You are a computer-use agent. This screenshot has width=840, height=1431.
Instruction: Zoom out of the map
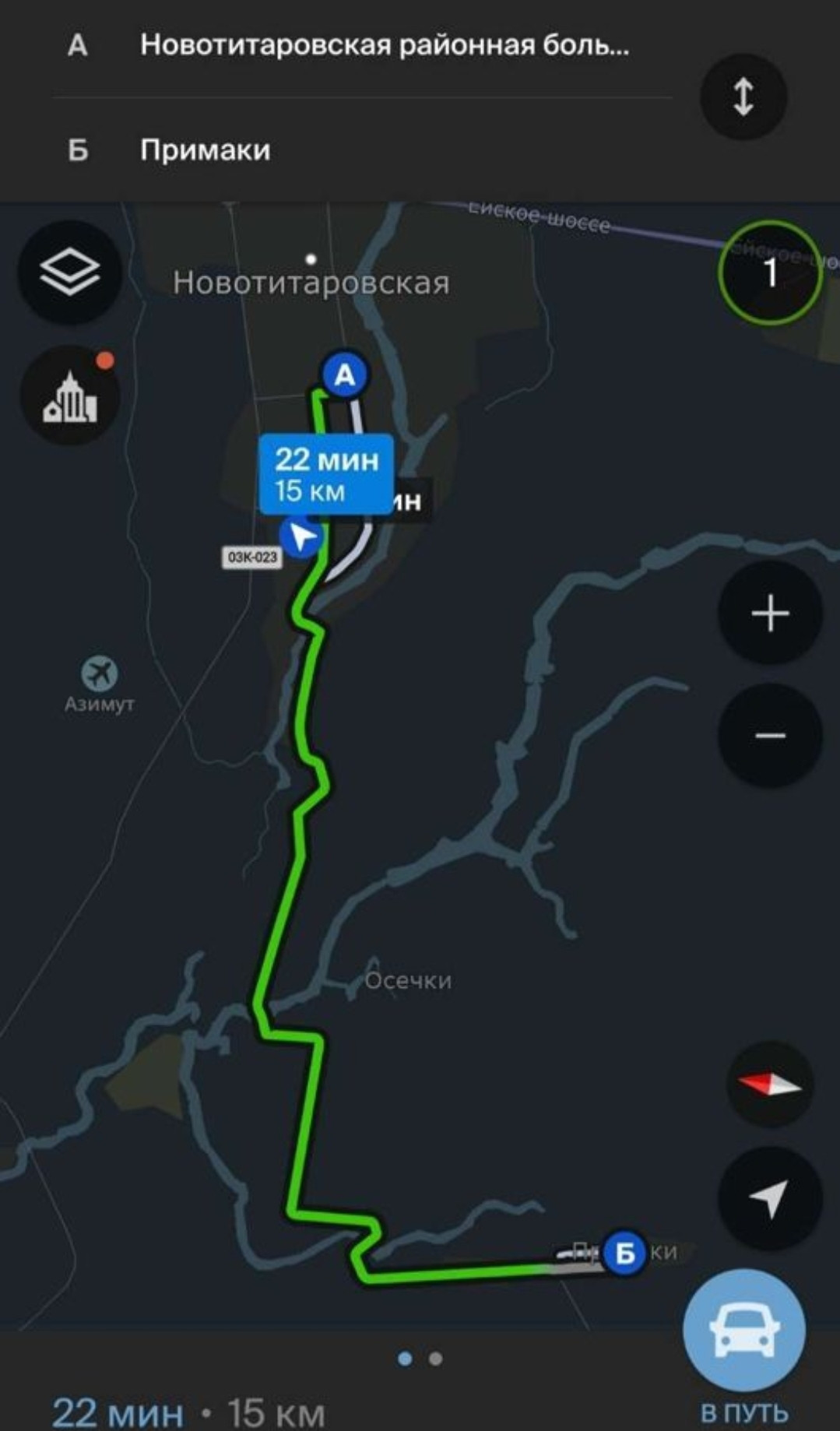(769, 736)
